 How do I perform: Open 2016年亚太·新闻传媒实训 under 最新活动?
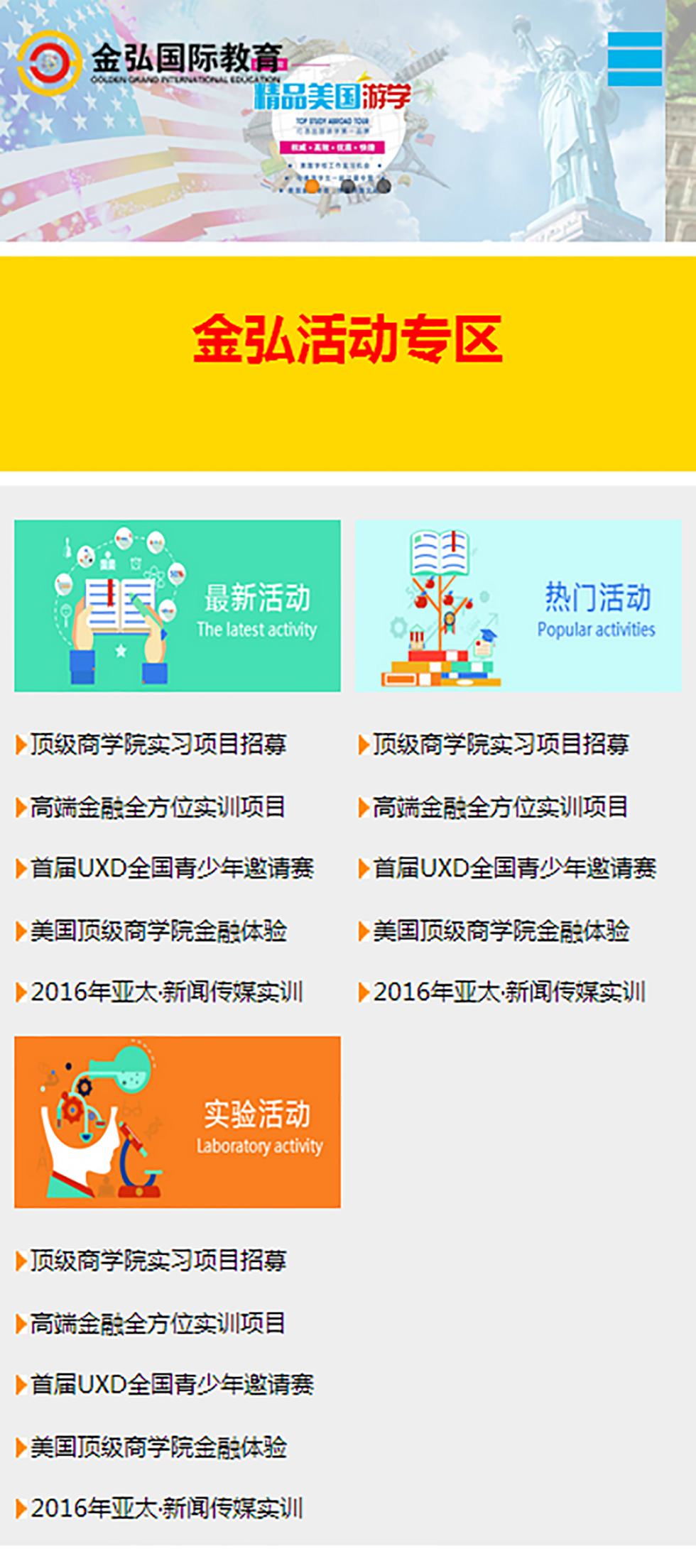pyautogui.click(x=166, y=992)
